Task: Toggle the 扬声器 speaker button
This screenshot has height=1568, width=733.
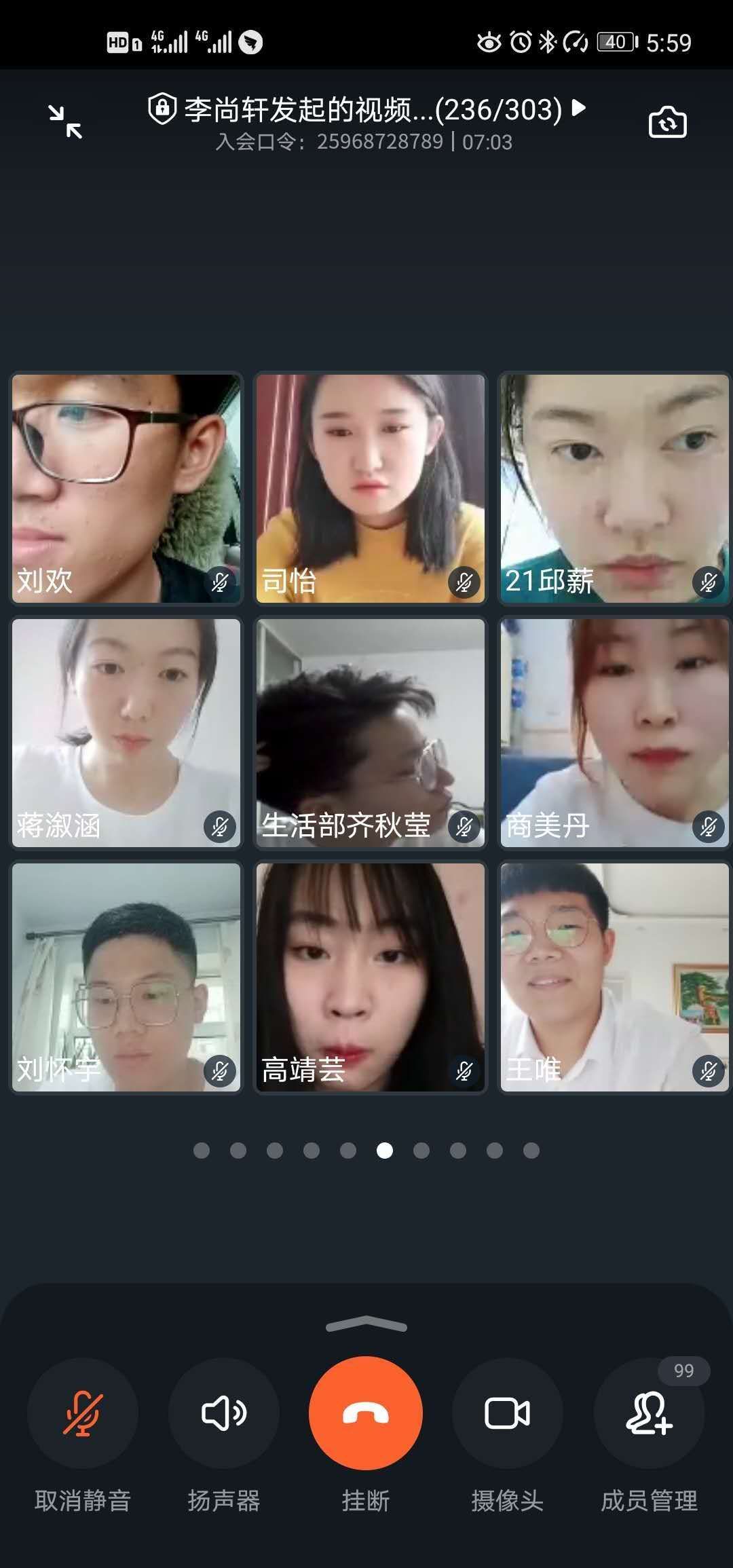Action: [x=224, y=1413]
